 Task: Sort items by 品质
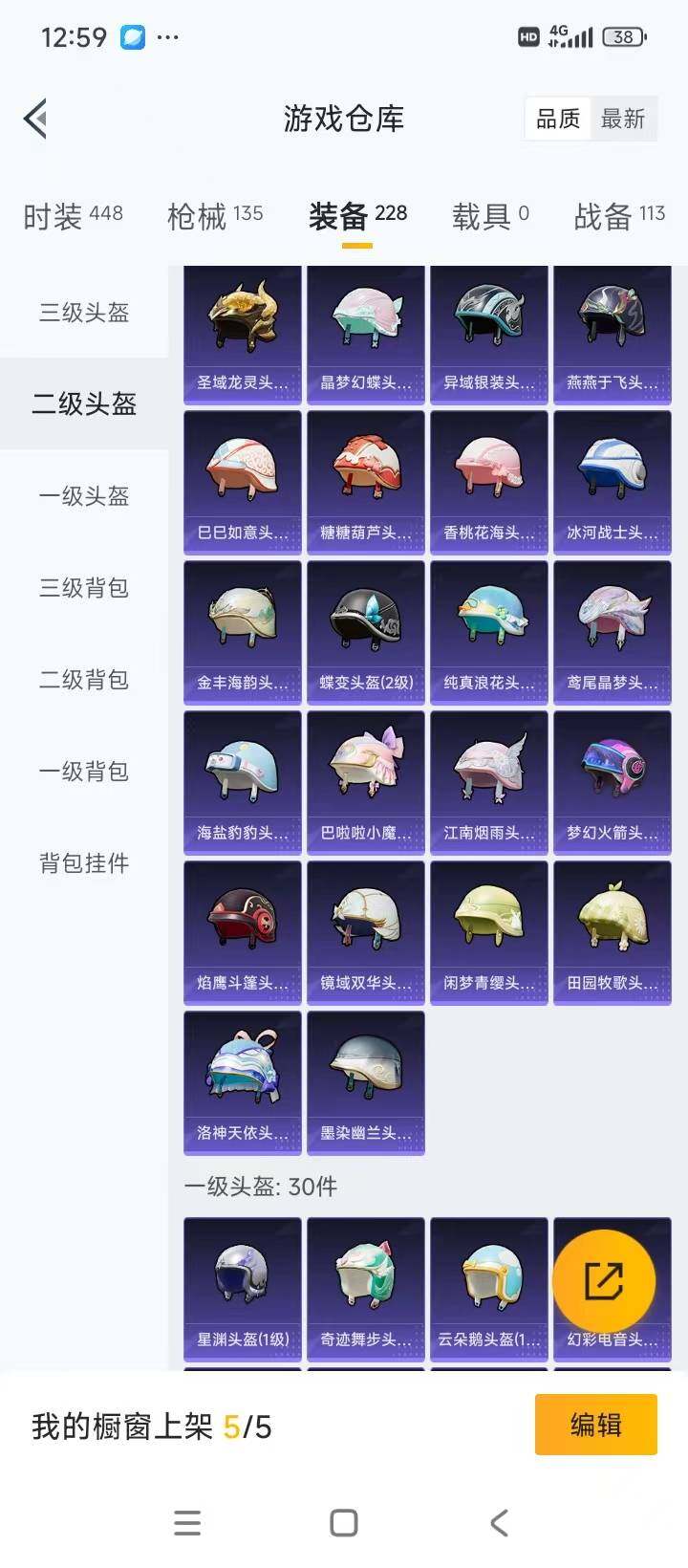(x=558, y=120)
